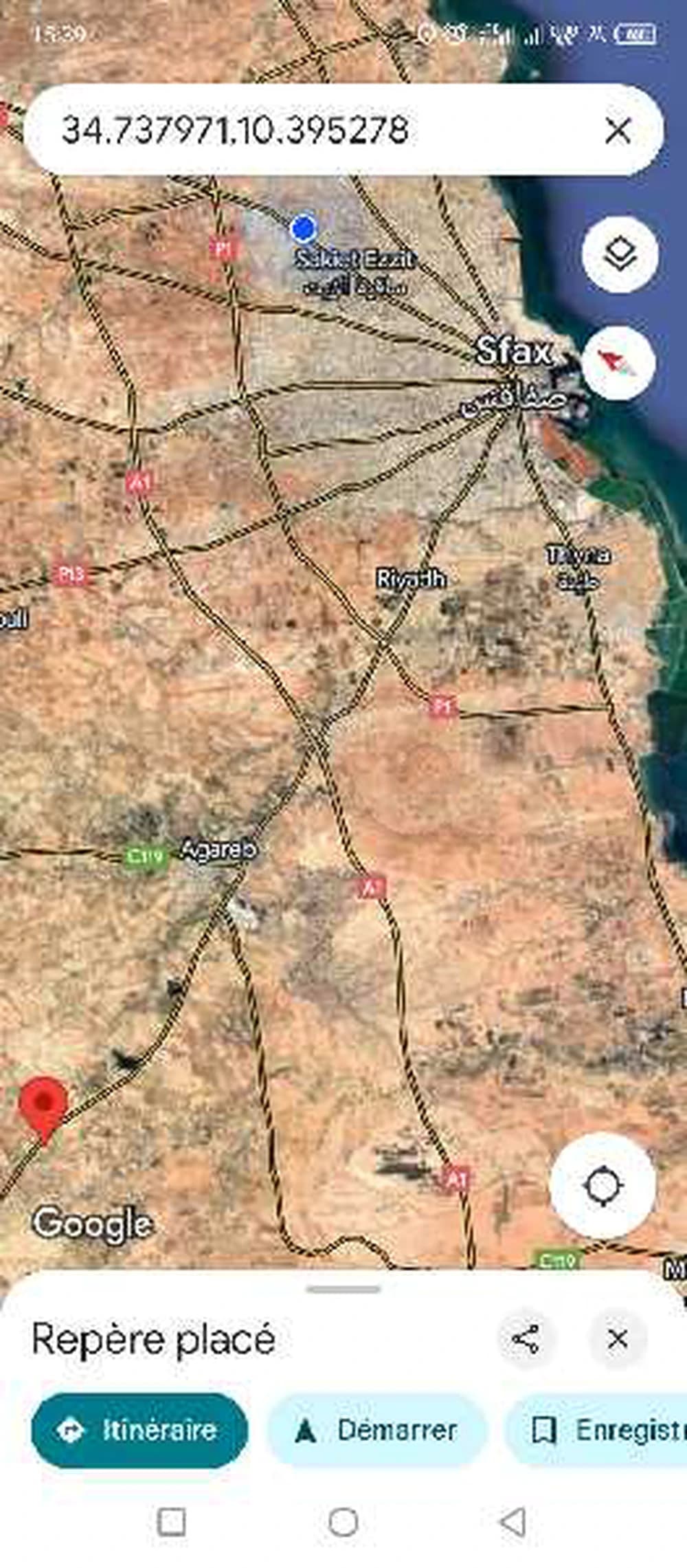Clear the coordinates search text

pyautogui.click(x=618, y=130)
